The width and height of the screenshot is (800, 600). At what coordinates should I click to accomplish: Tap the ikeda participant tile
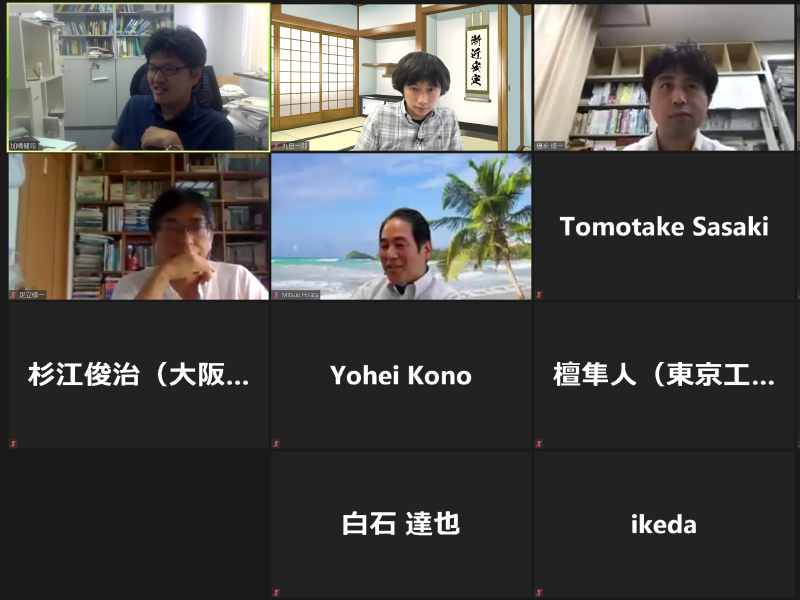(x=664, y=524)
